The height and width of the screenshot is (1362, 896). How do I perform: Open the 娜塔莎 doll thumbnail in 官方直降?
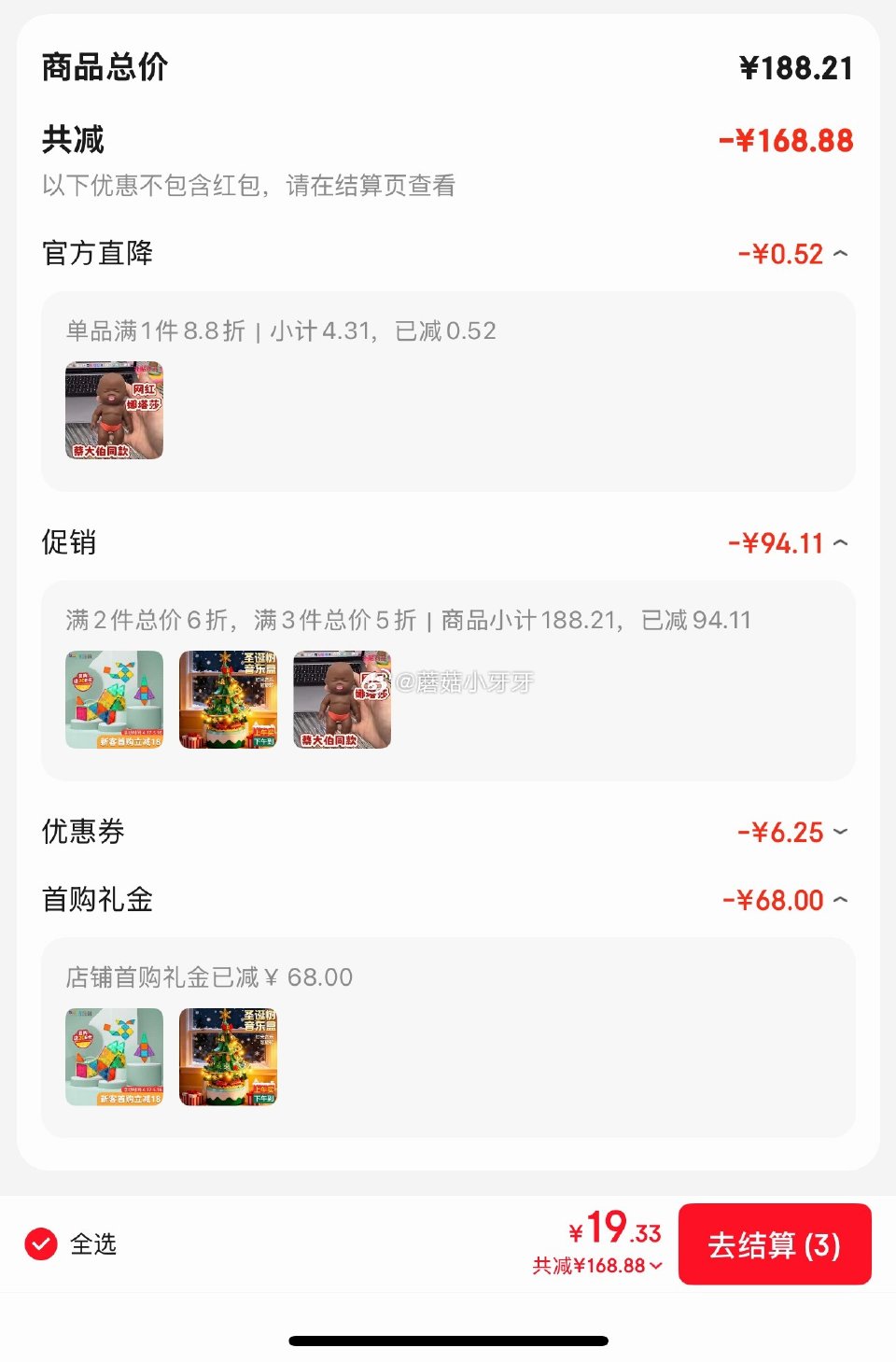click(x=113, y=411)
